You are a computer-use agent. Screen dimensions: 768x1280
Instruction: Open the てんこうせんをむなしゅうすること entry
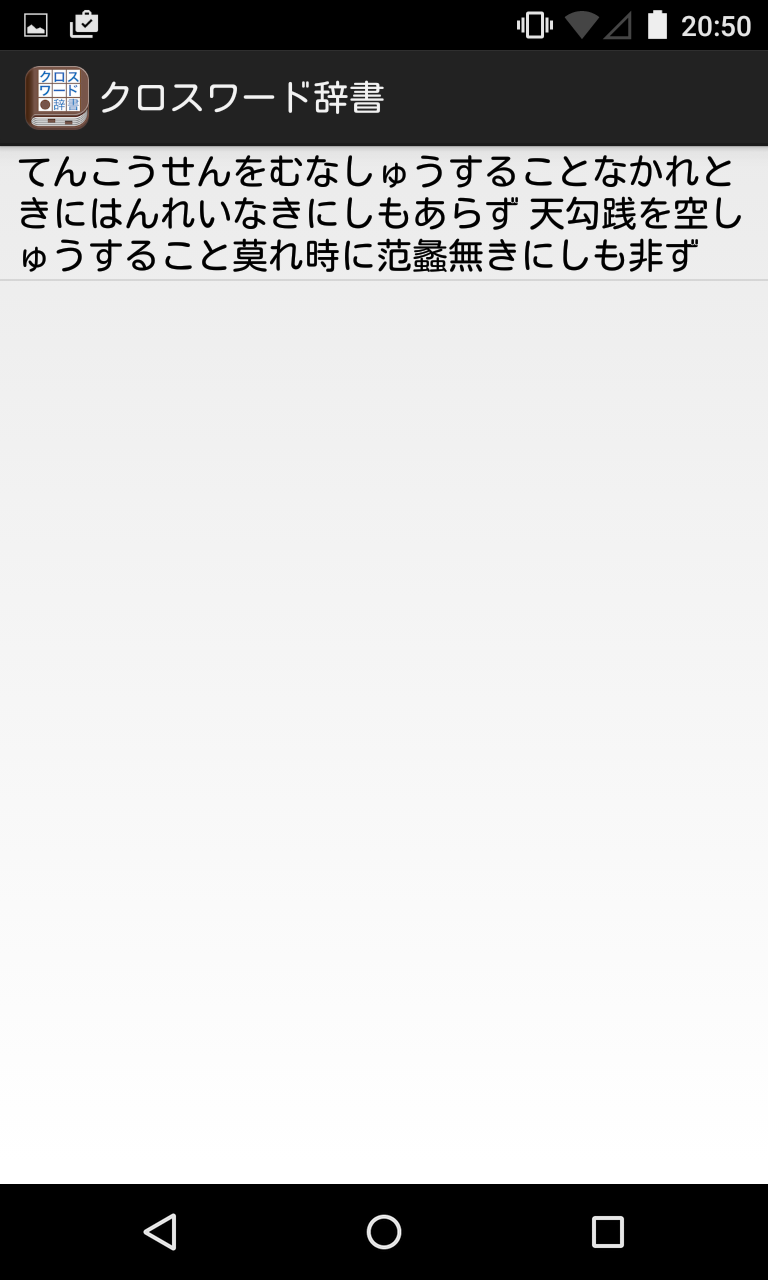[384, 214]
